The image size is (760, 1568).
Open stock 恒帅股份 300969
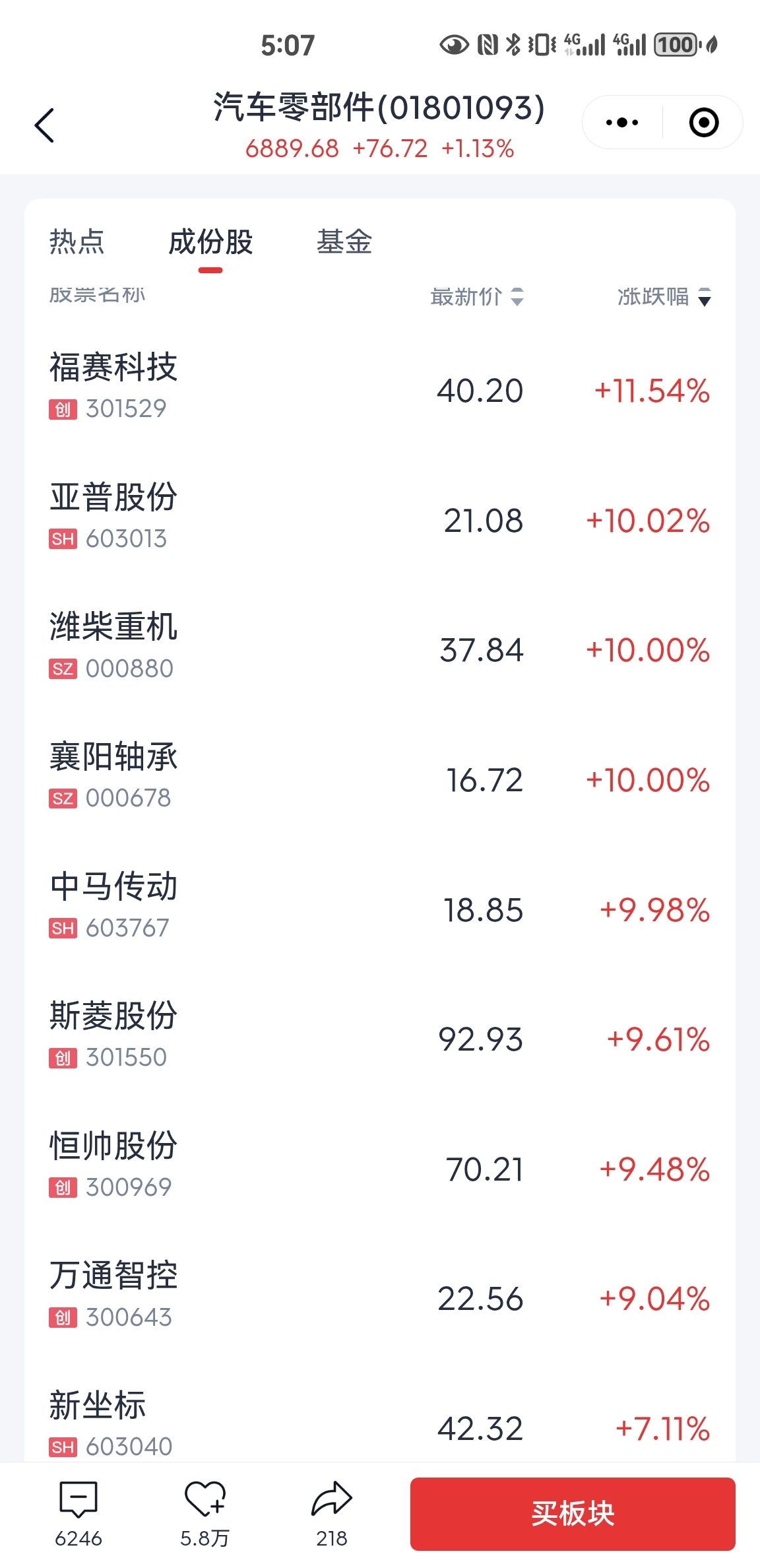[380, 1166]
